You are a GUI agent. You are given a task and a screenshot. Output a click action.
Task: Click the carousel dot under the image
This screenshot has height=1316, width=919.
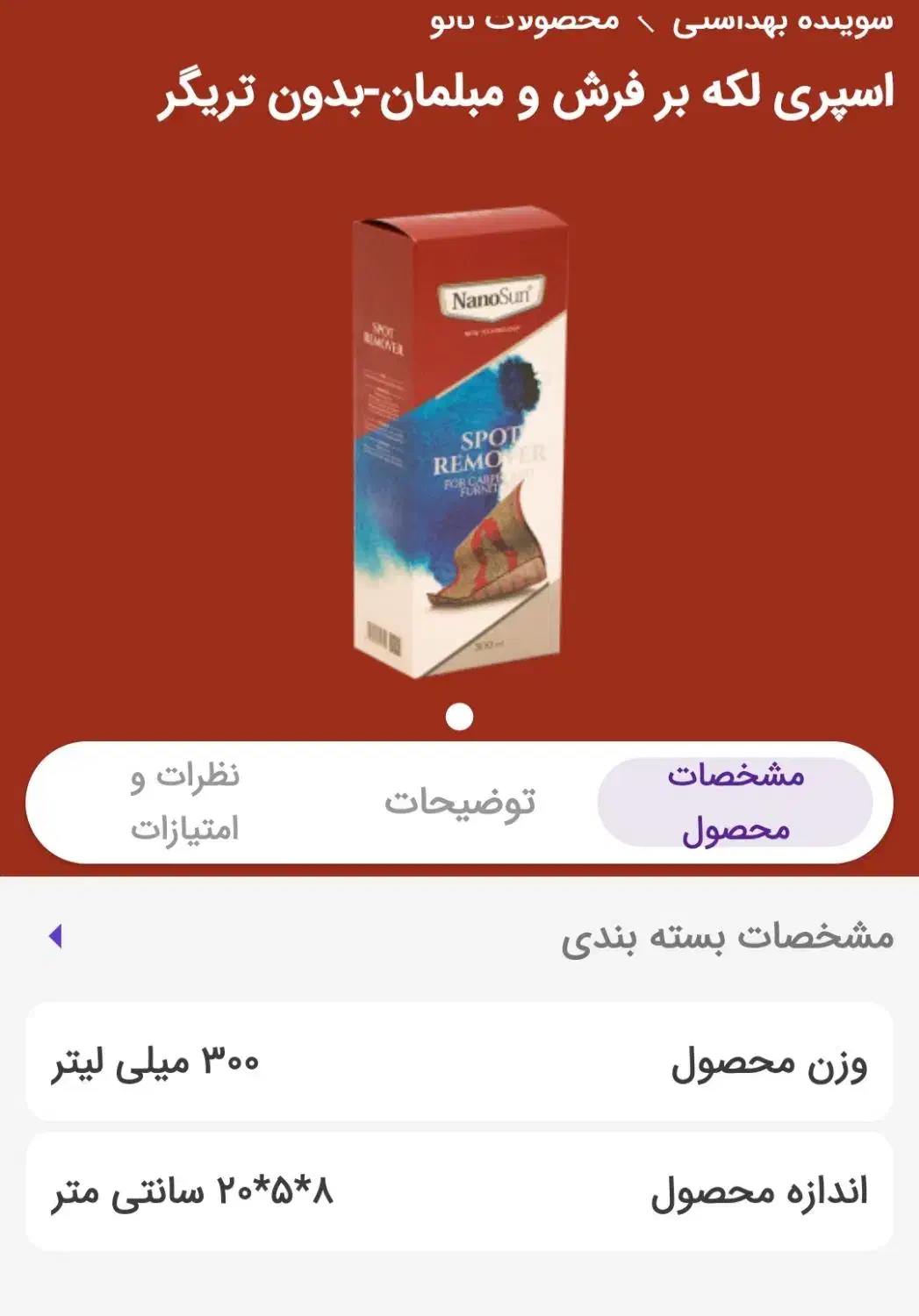point(457,718)
